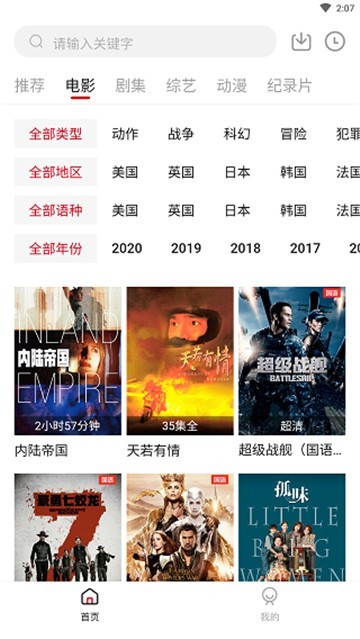The image size is (360, 639).
Task: Filter by genre 动作
Action: click(x=125, y=134)
